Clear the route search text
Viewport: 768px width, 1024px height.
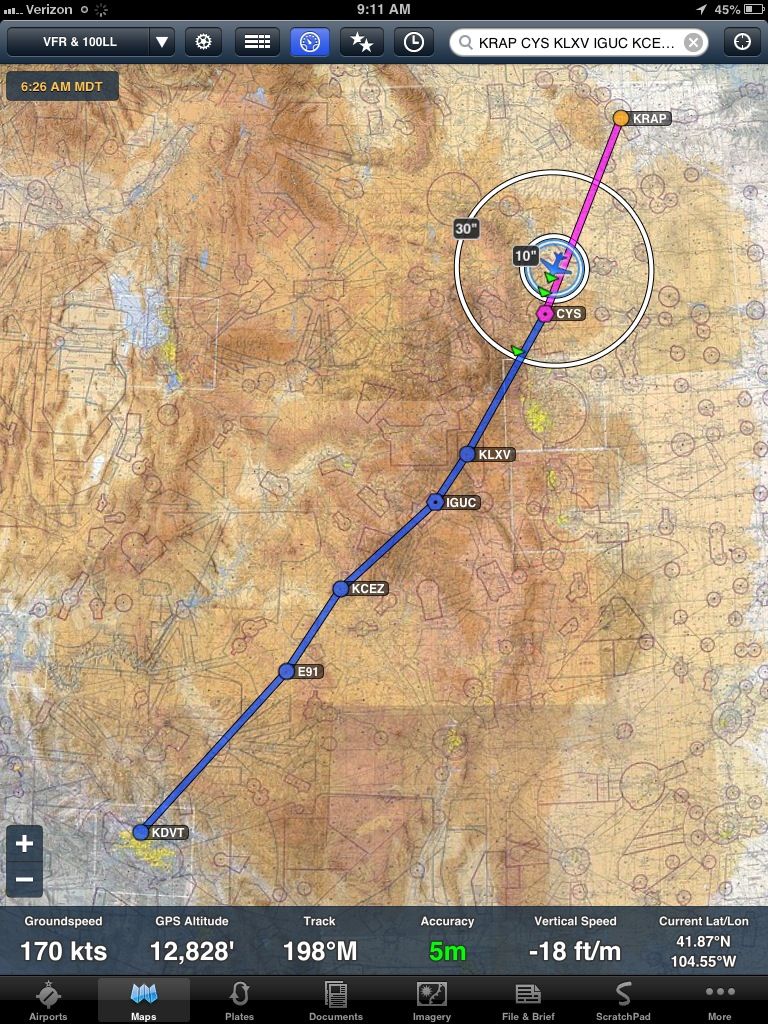693,42
